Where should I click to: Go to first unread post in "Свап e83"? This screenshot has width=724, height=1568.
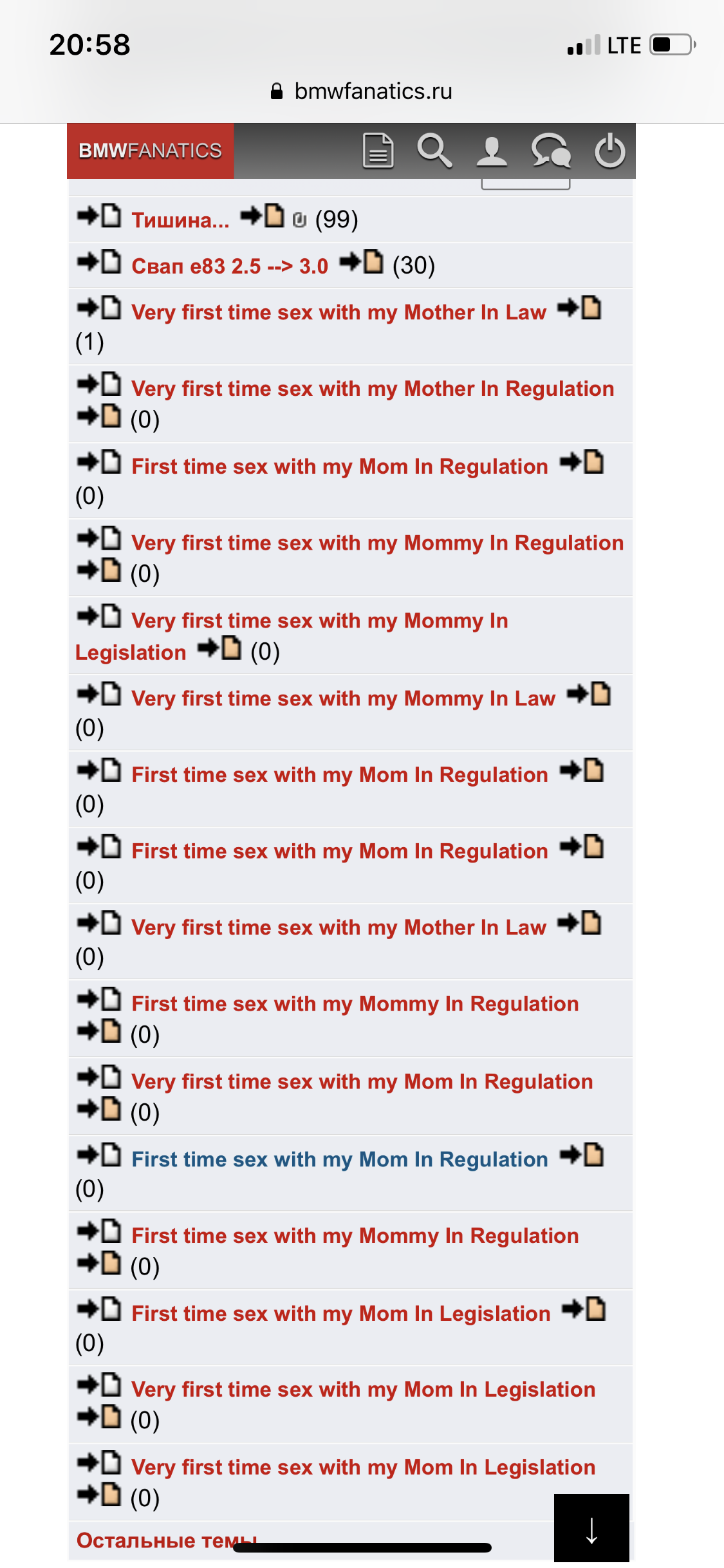coord(99,262)
